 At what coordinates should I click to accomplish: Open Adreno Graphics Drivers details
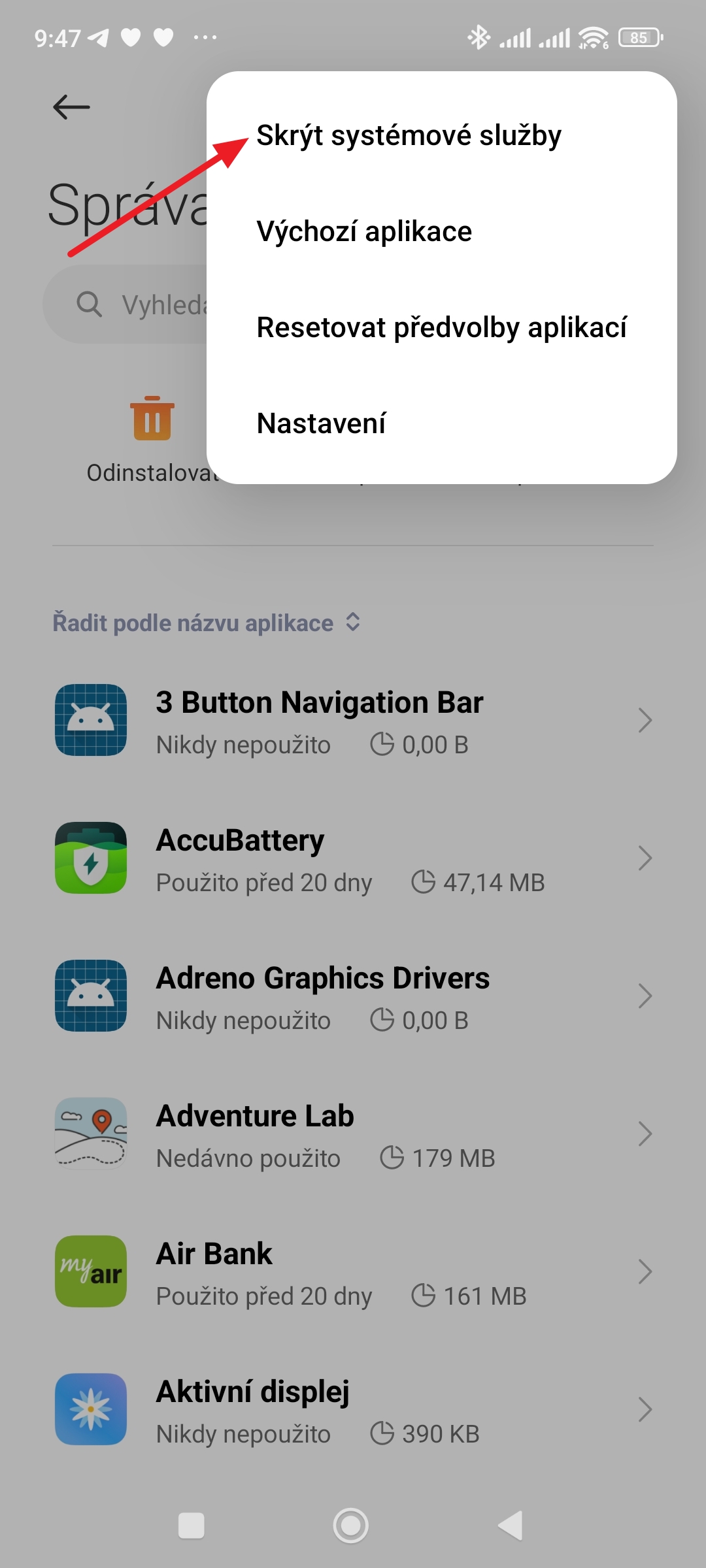click(353, 996)
